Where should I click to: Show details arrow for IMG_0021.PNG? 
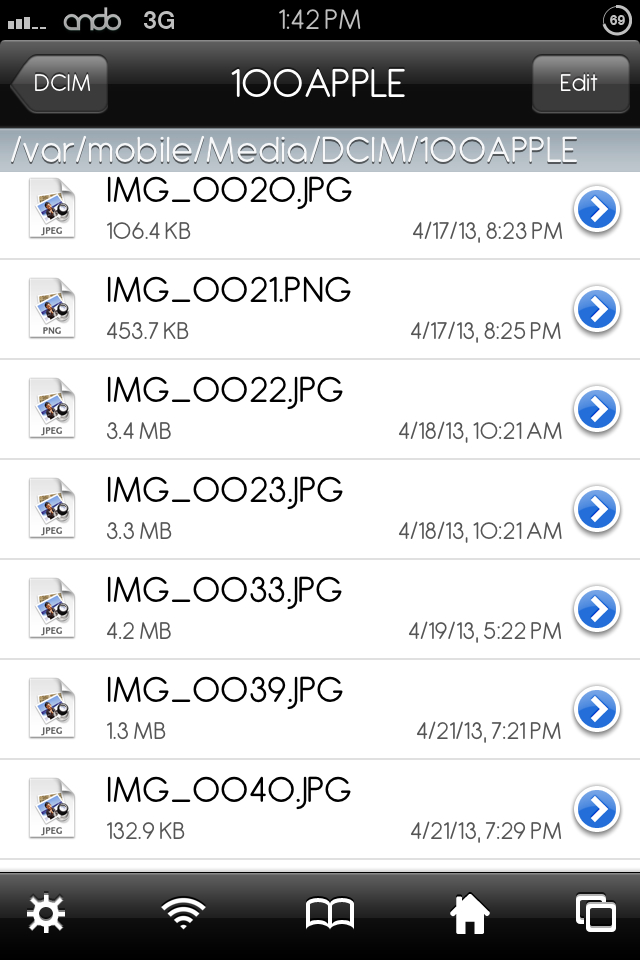tap(597, 310)
